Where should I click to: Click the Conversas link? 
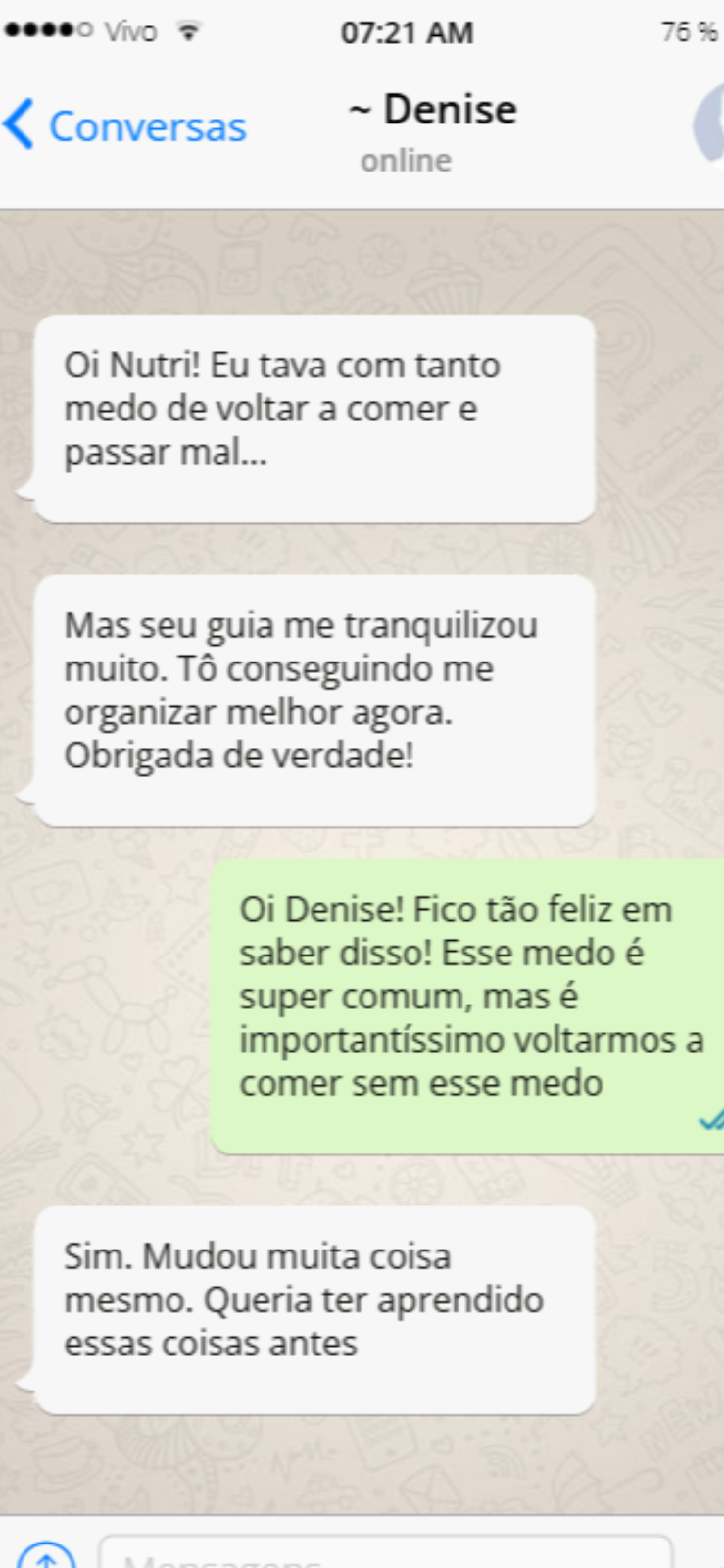point(149,125)
